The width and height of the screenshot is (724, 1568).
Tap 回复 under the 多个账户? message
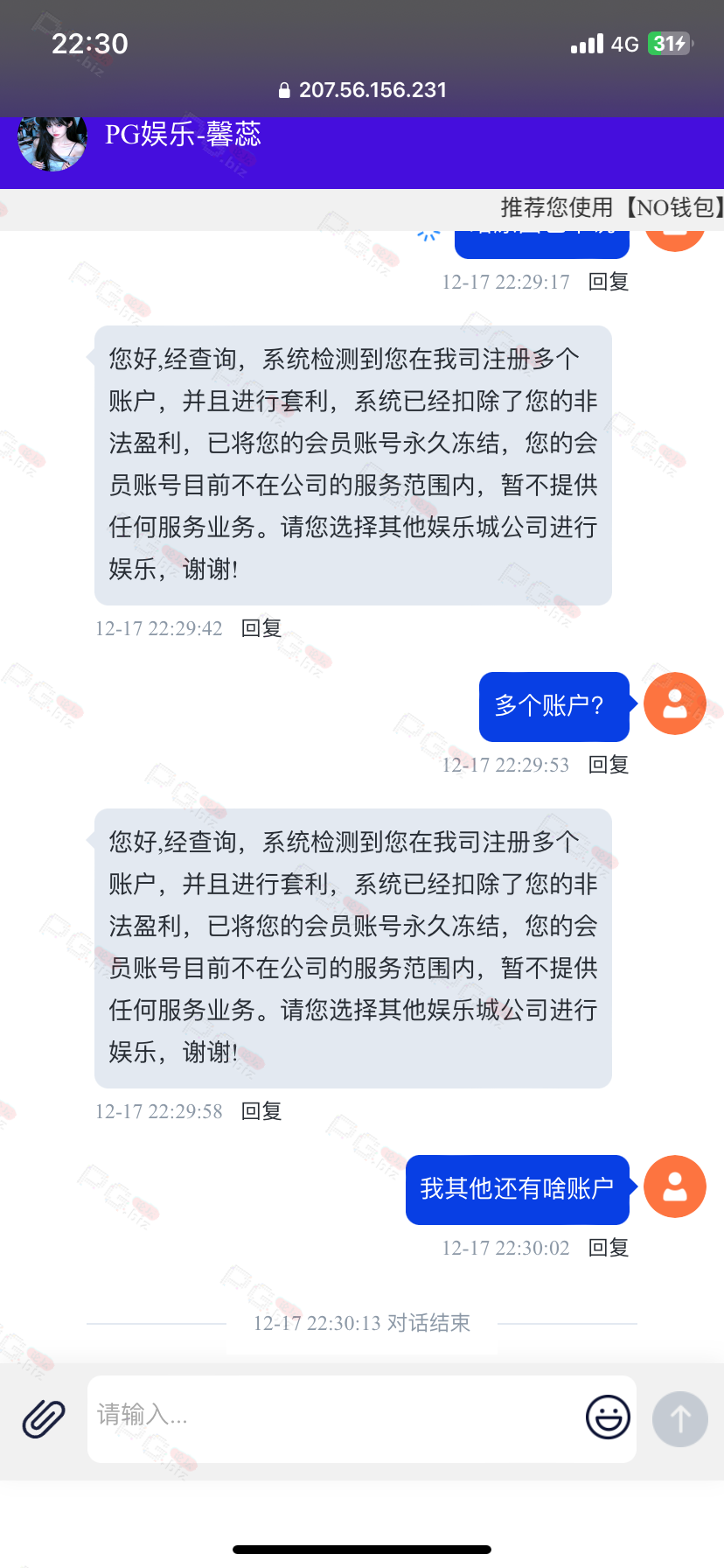click(x=609, y=765)
